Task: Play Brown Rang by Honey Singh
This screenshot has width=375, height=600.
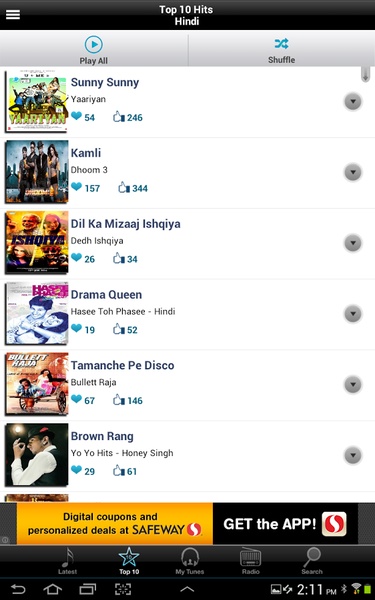Action: pyautogui.click(x=188, y=456)
